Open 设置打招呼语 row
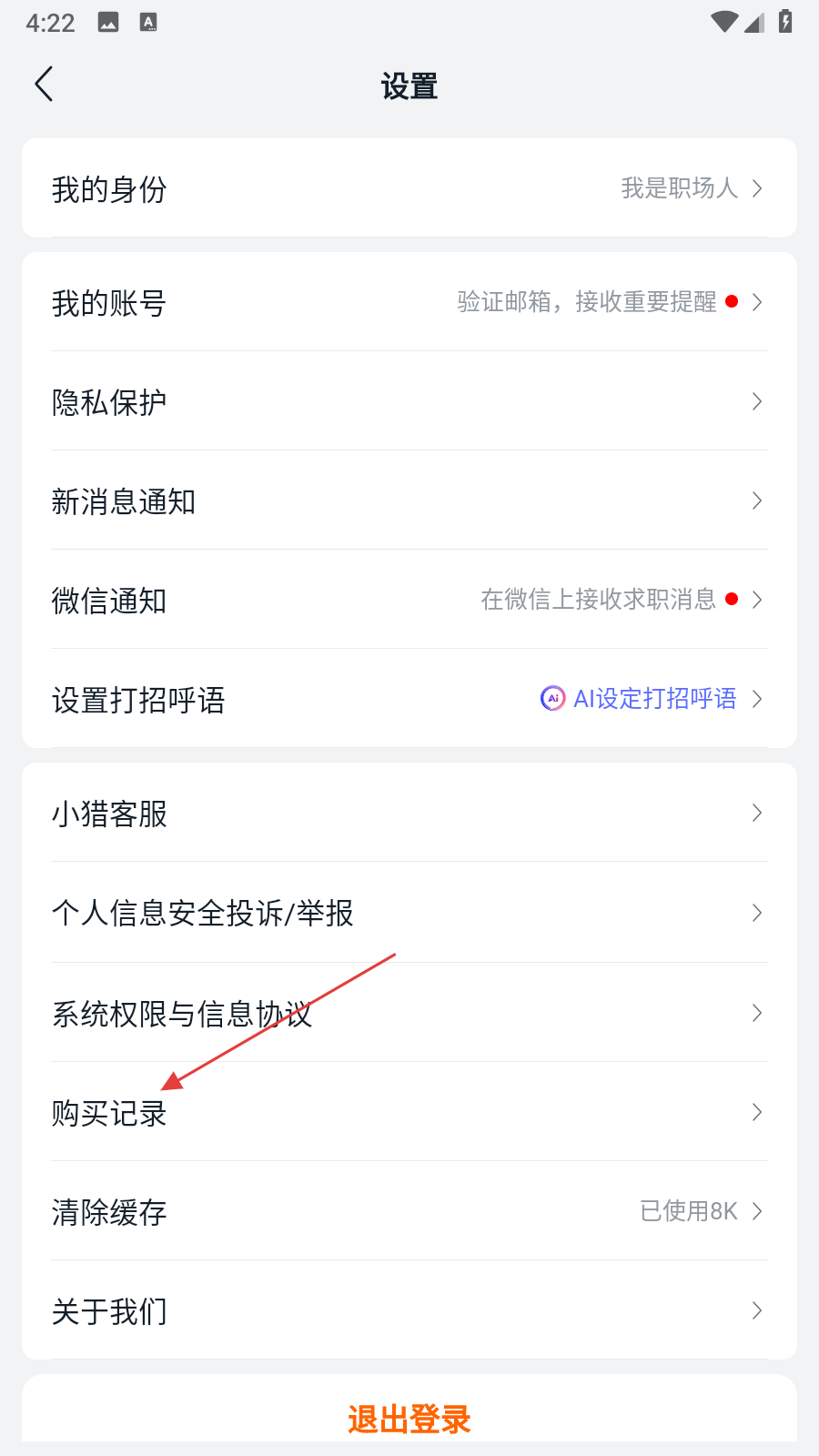The image size is (819, 1456). click(x=409, y=699)
